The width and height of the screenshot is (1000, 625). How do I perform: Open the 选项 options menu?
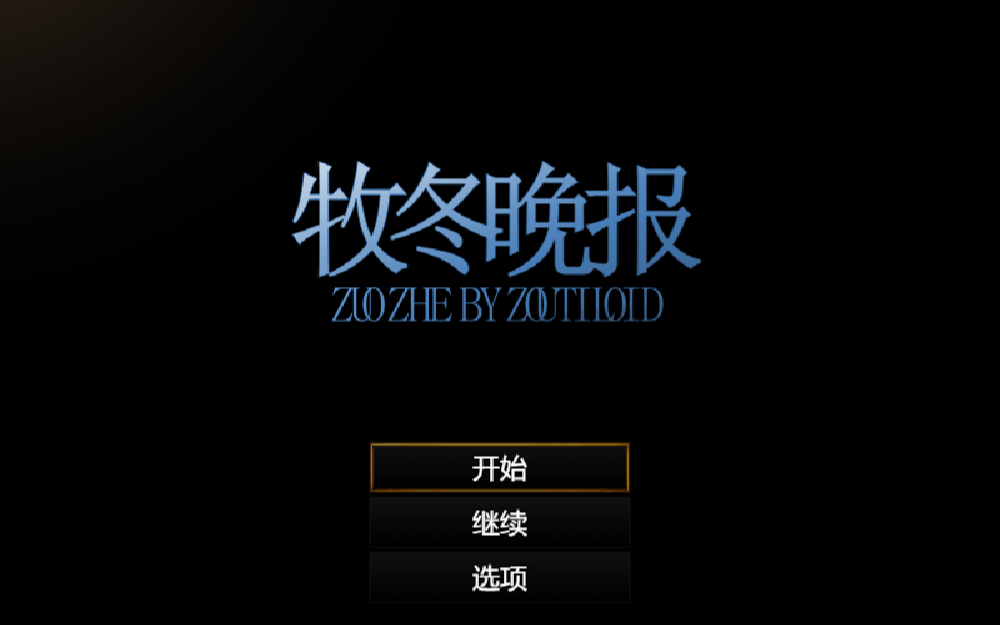499,578
